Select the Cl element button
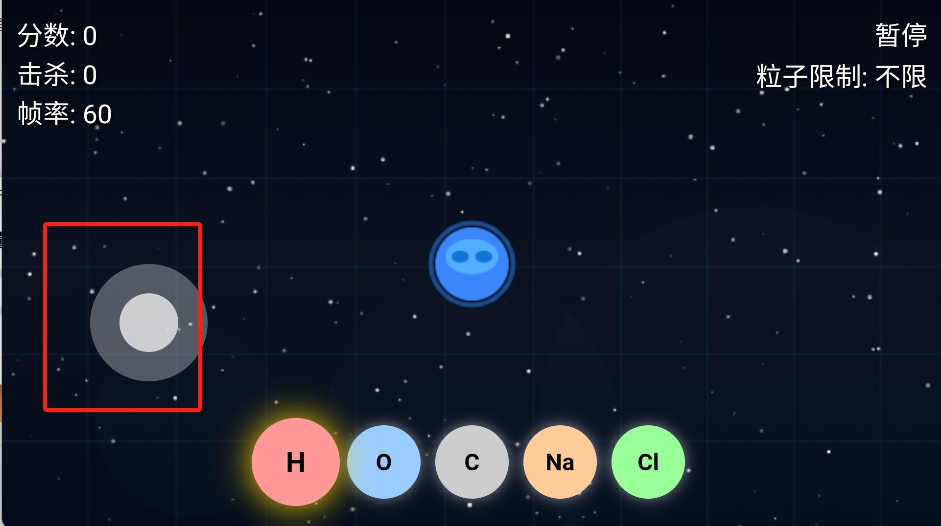Image resolution: width=941 pixels, height=526 pixels. [x=648, y=462]
